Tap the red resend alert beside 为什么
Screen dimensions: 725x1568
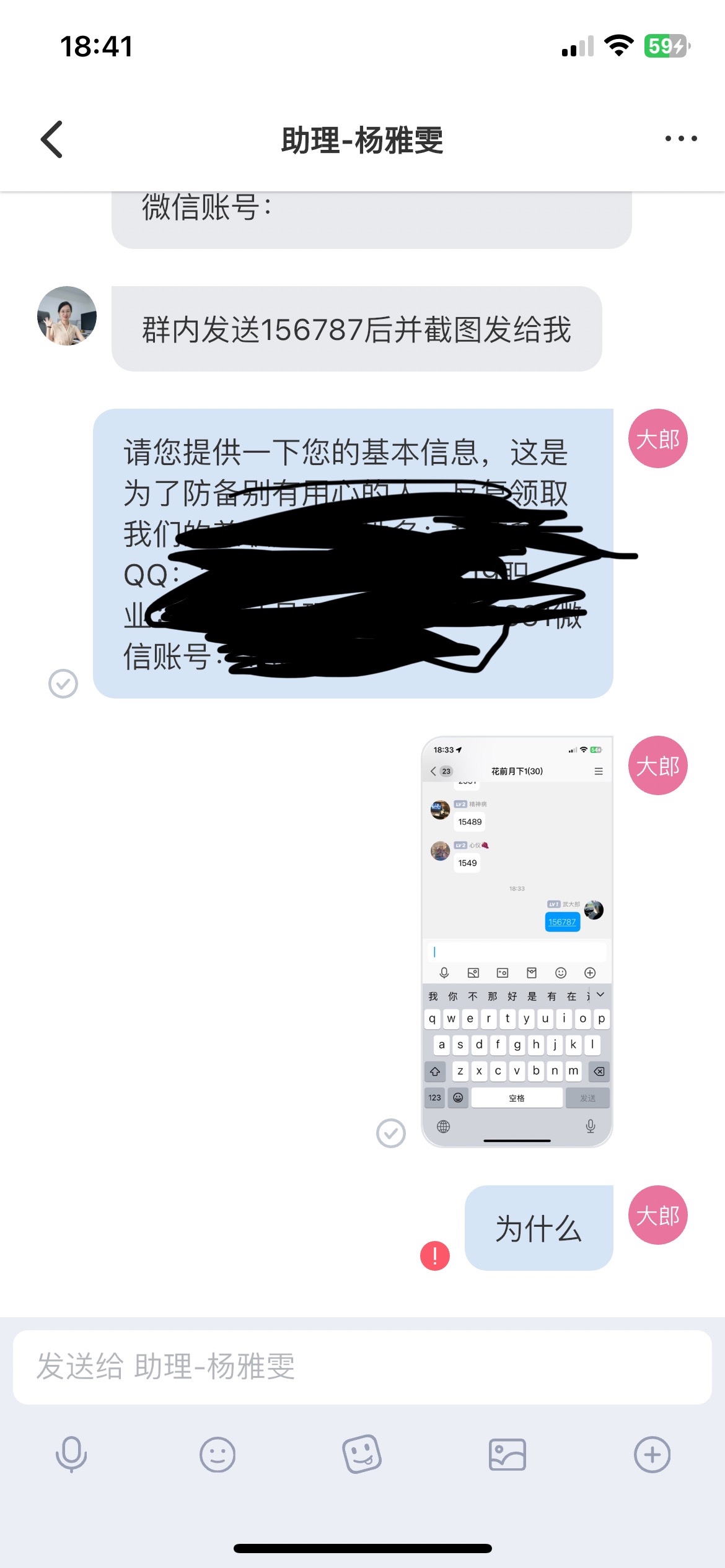435,1256
